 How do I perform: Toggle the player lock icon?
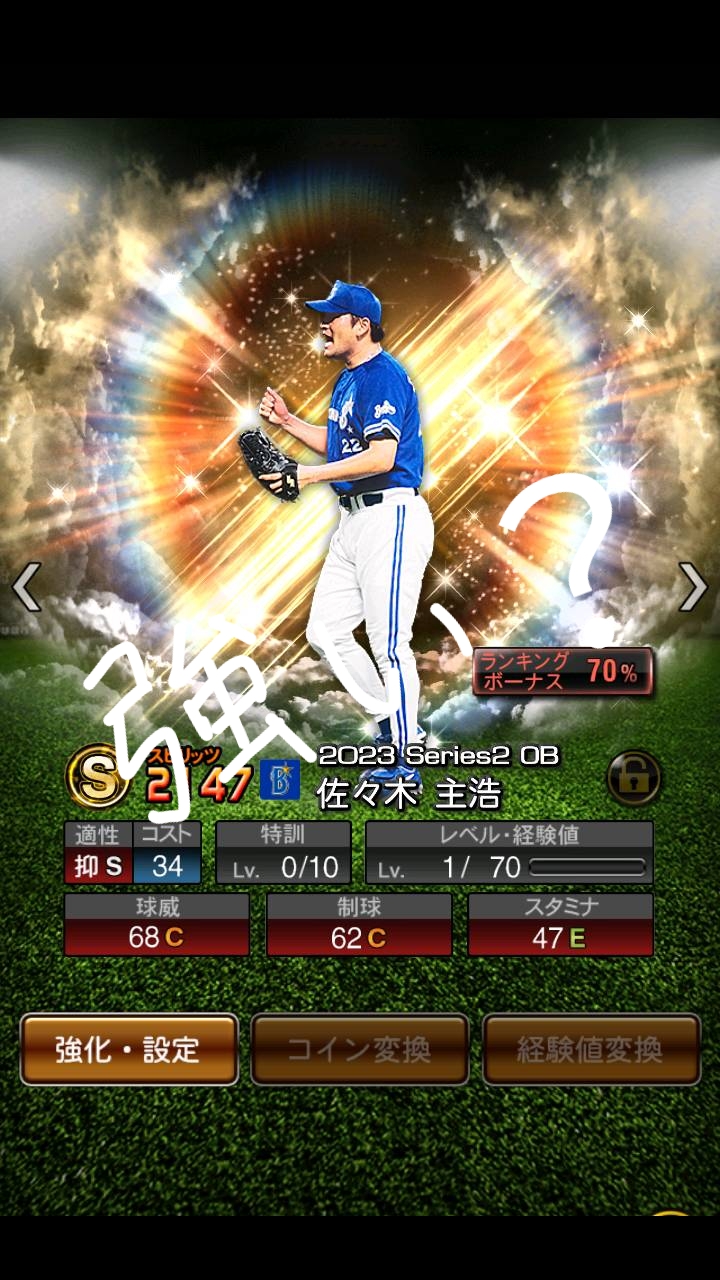(x=634, y=777)
